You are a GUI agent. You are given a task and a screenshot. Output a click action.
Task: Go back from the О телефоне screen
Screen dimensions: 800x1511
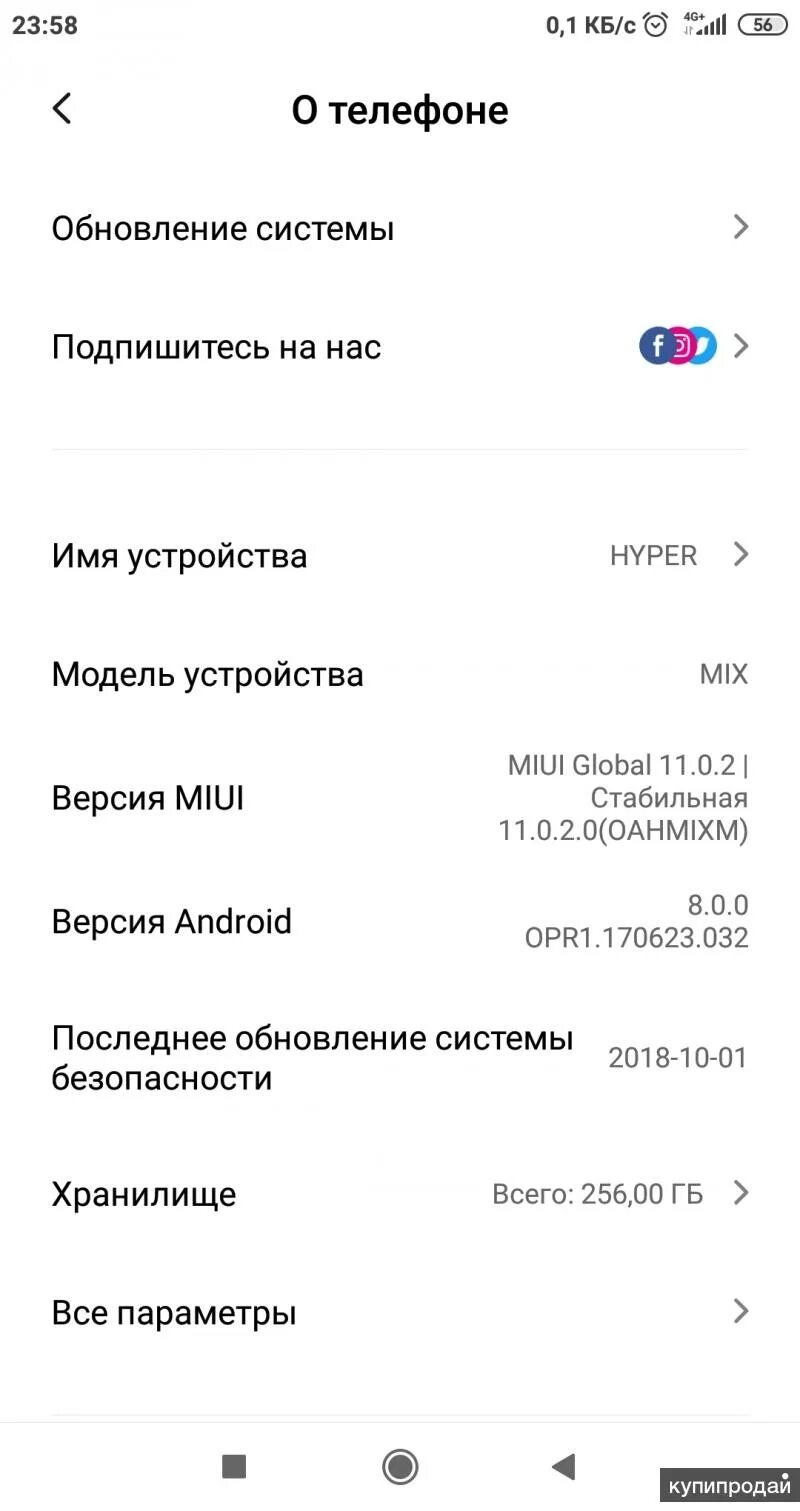(x=62, y=108)
